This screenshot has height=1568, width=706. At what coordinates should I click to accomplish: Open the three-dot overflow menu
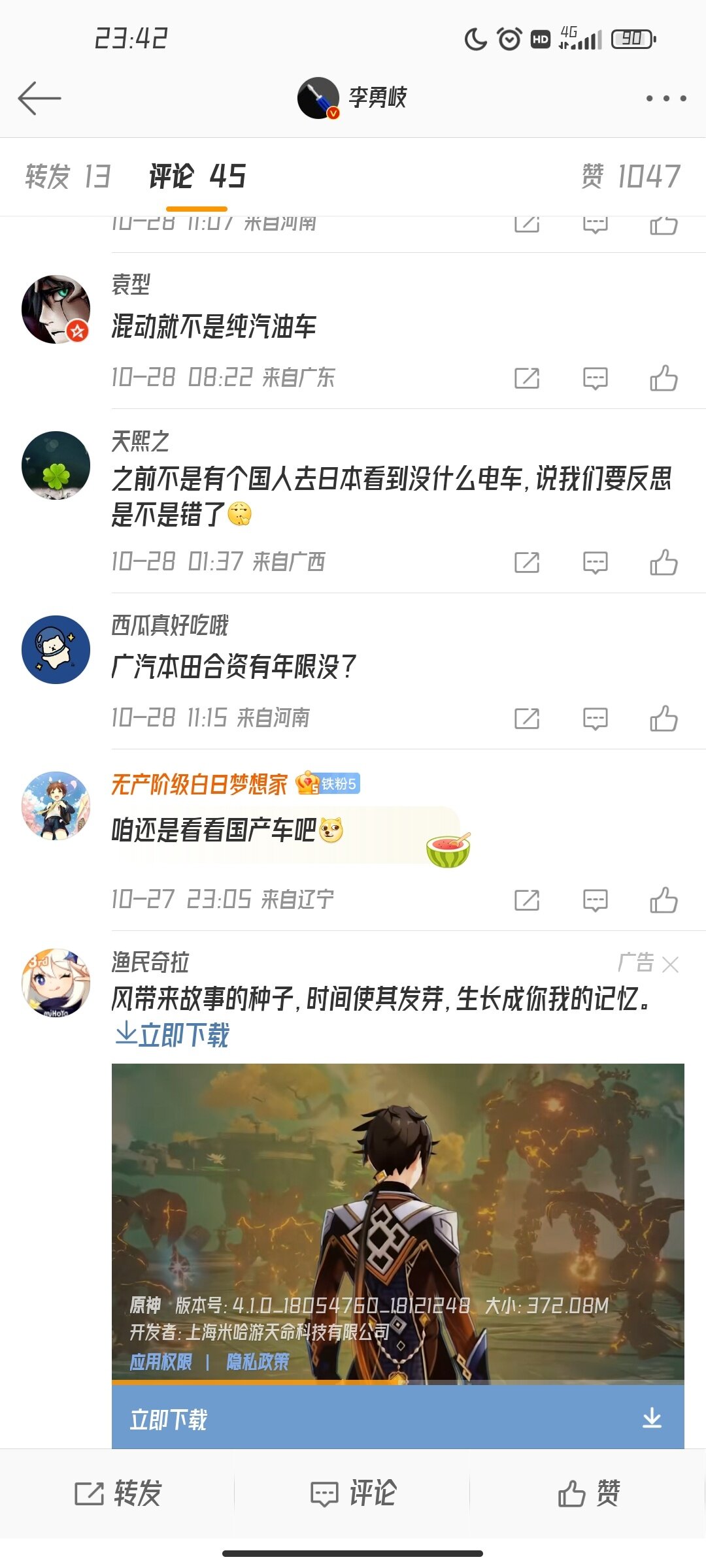(666, 98)
